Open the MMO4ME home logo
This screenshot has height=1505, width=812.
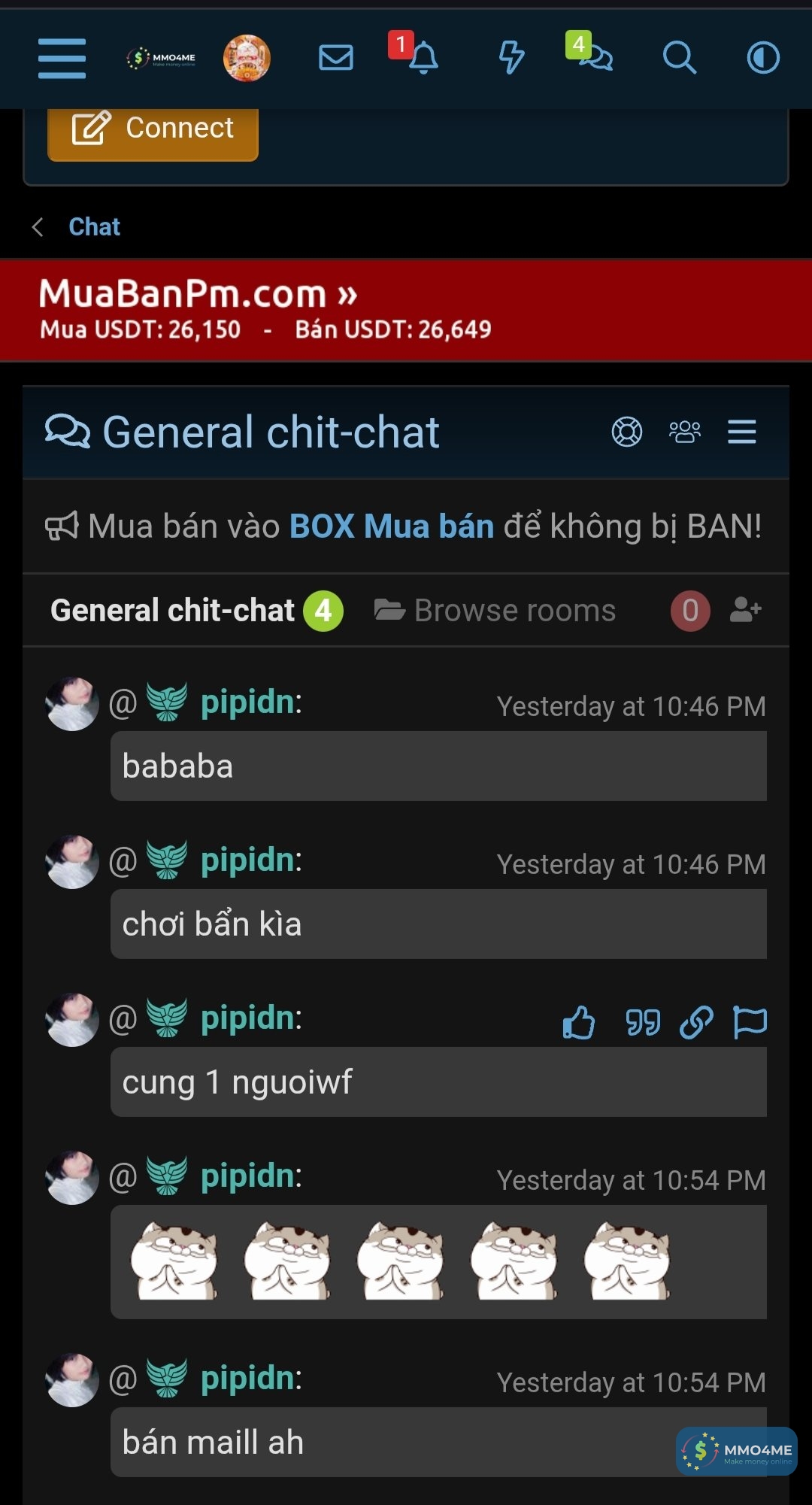click(x=161, y=58)
